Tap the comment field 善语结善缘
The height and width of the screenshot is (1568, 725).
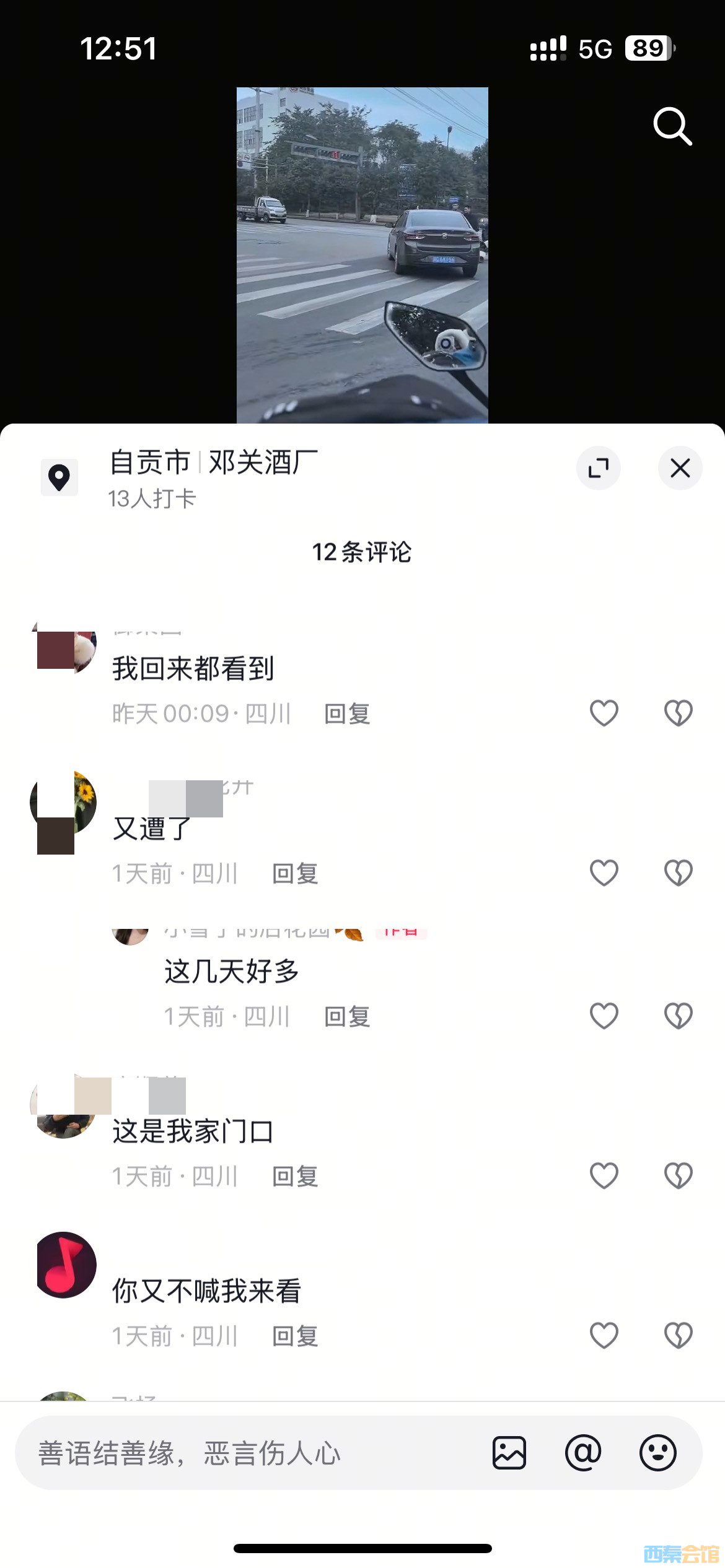point(248,1453)
